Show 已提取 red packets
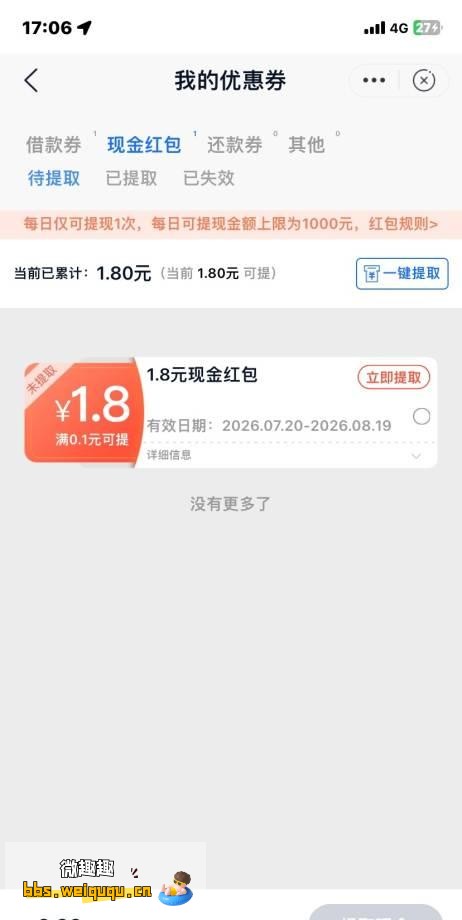The image size is (462, 920). pyautogui.click(x=131, y=178)
